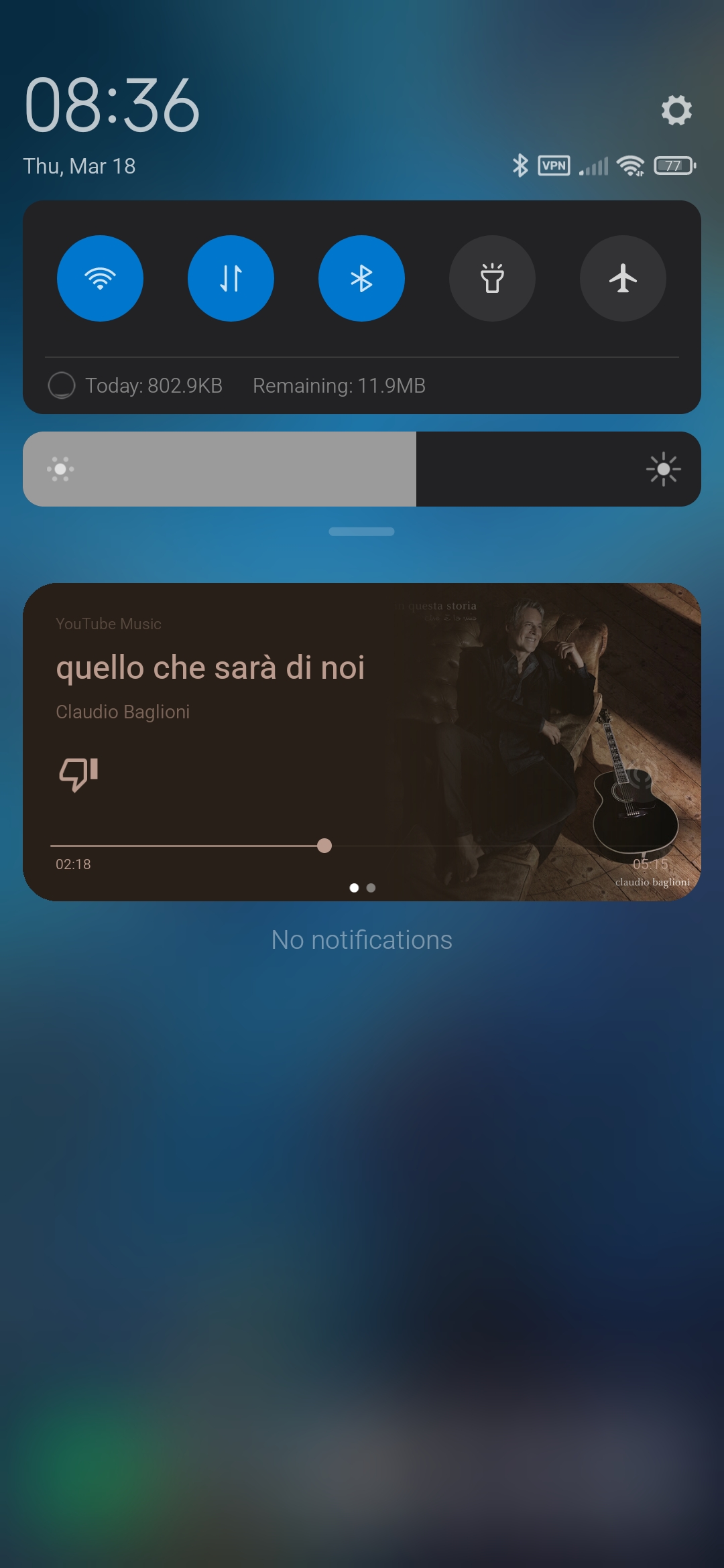Viewport: 724px width, 1568px height.
Task: Disable mobile data toggle
Action: [x=231, y=278]
